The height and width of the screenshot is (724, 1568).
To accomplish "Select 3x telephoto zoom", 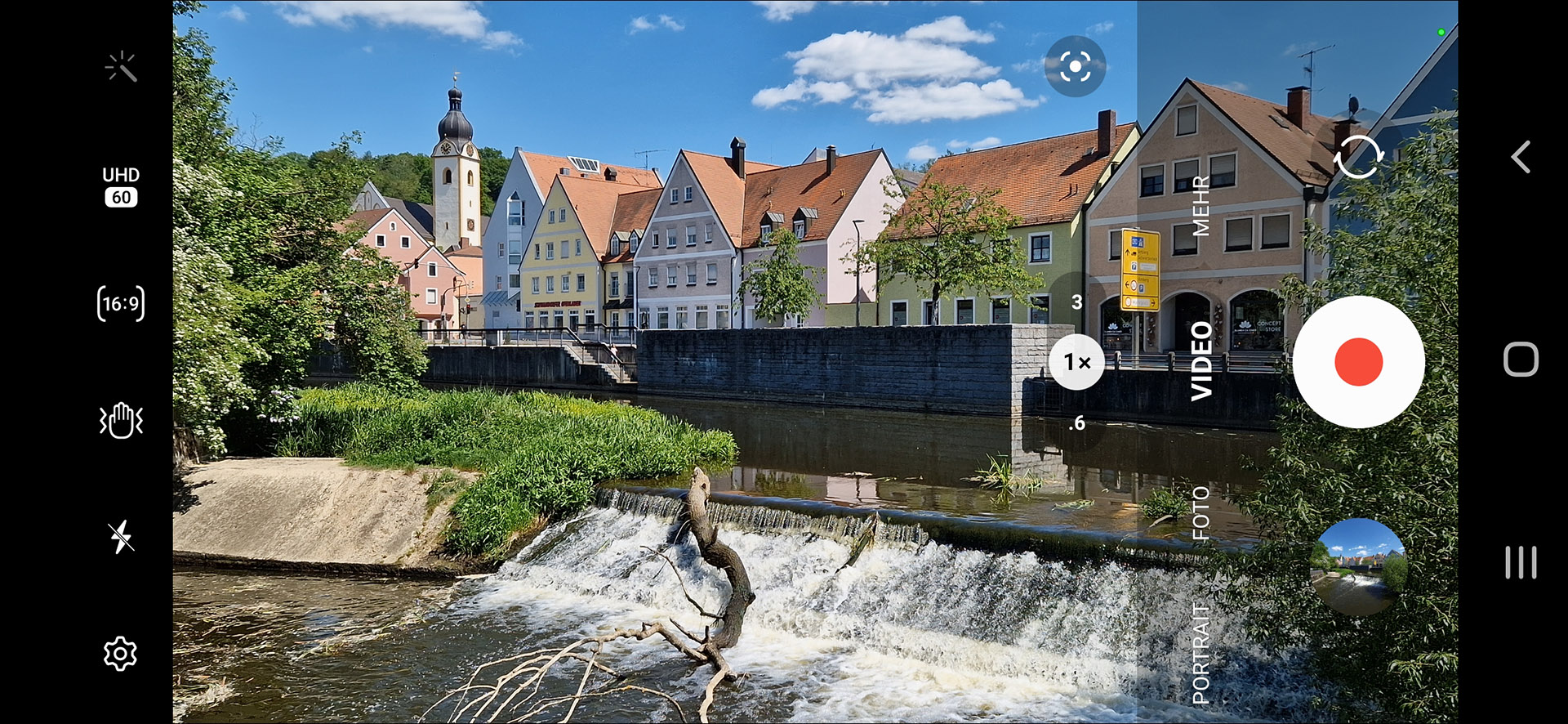I will pyautogui.click(x=1076, y=302).
